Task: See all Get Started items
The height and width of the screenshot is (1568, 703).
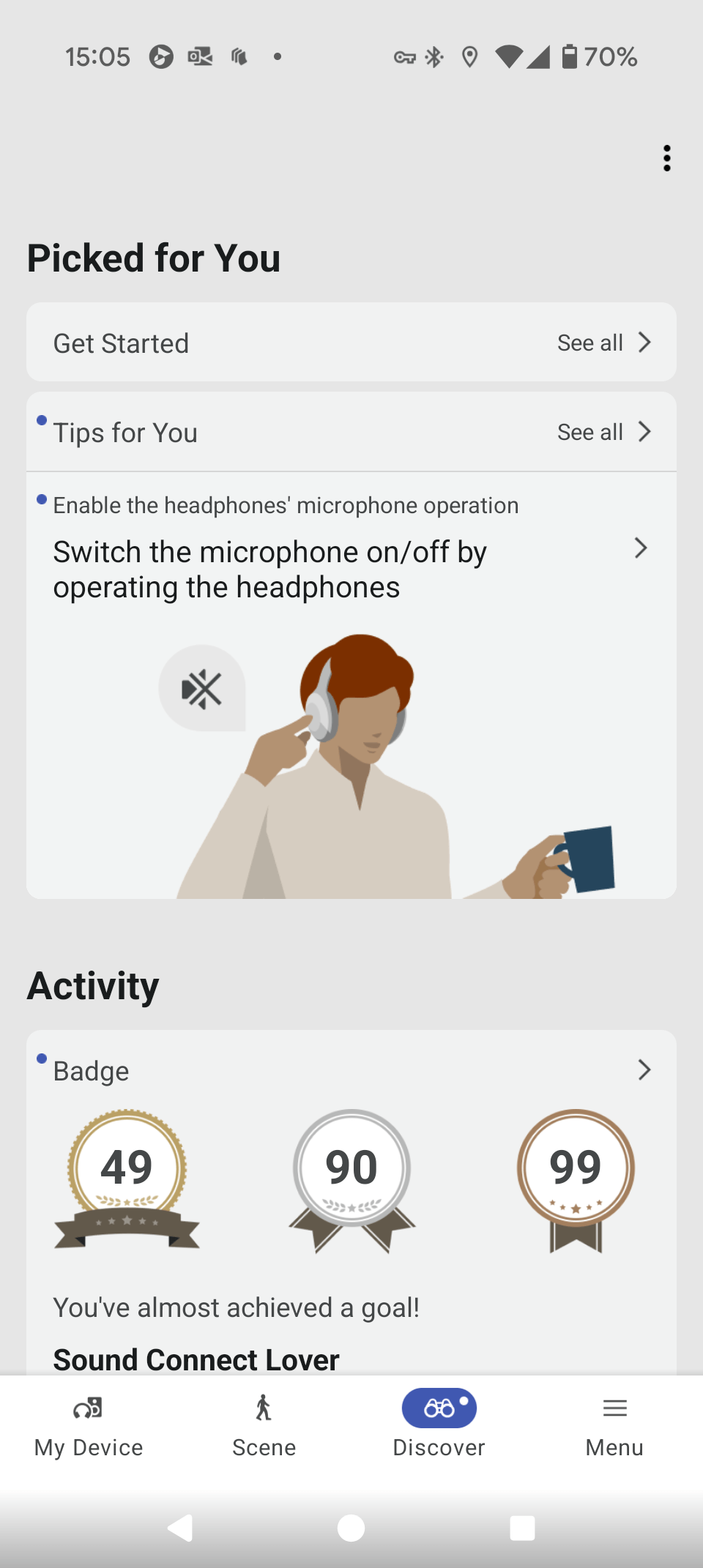Action: [x=604, y=343]
